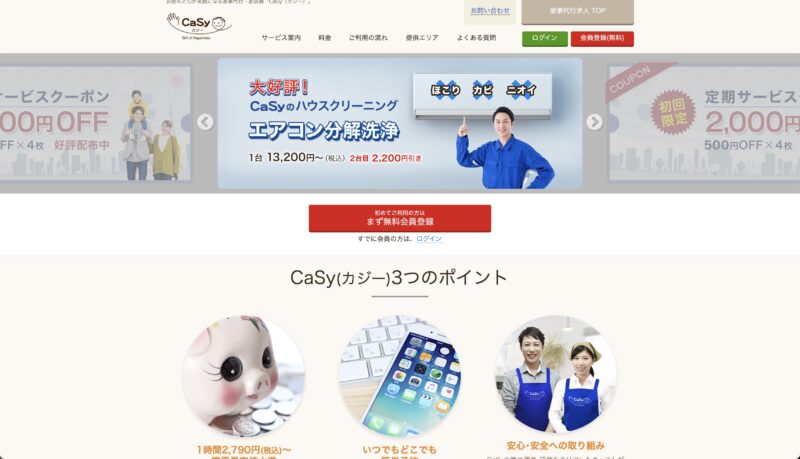The height and width of the screenshot is (459, 800).
Task: Open the お問い合わせ contact link
Action: (x=490, y=10)
